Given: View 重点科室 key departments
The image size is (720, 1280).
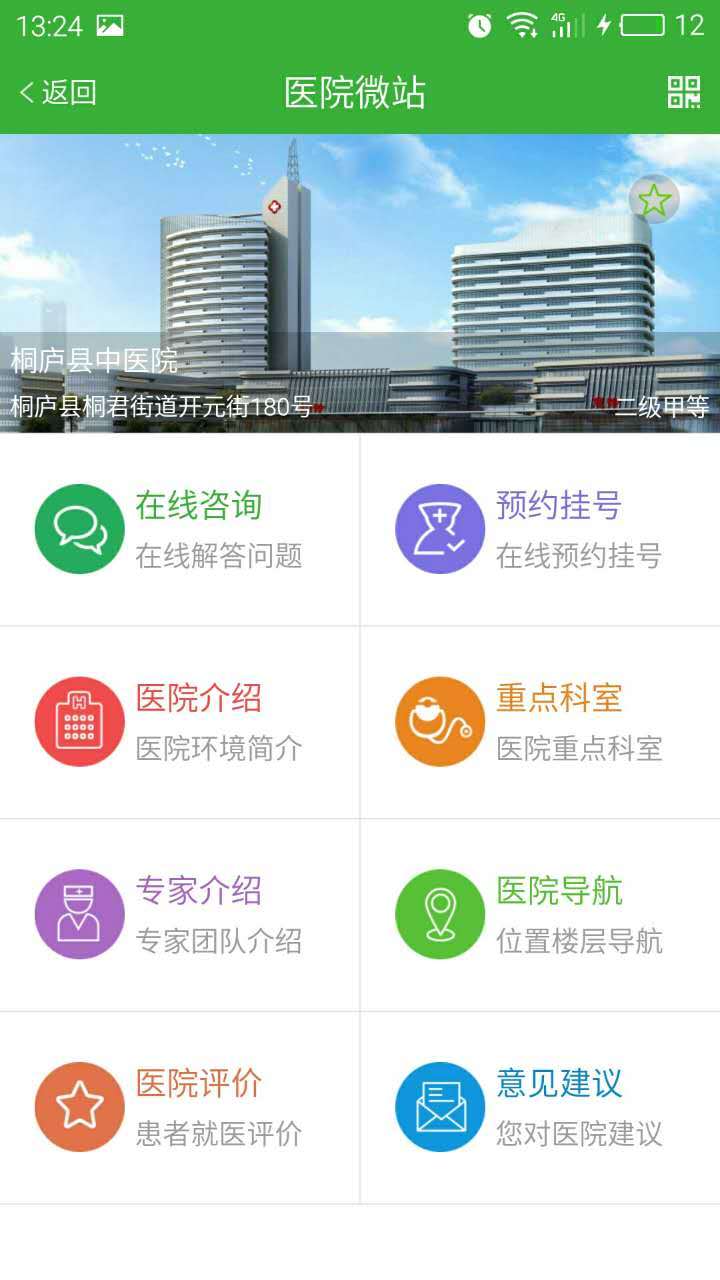Looking at the screenshot, I should [540, 722].
